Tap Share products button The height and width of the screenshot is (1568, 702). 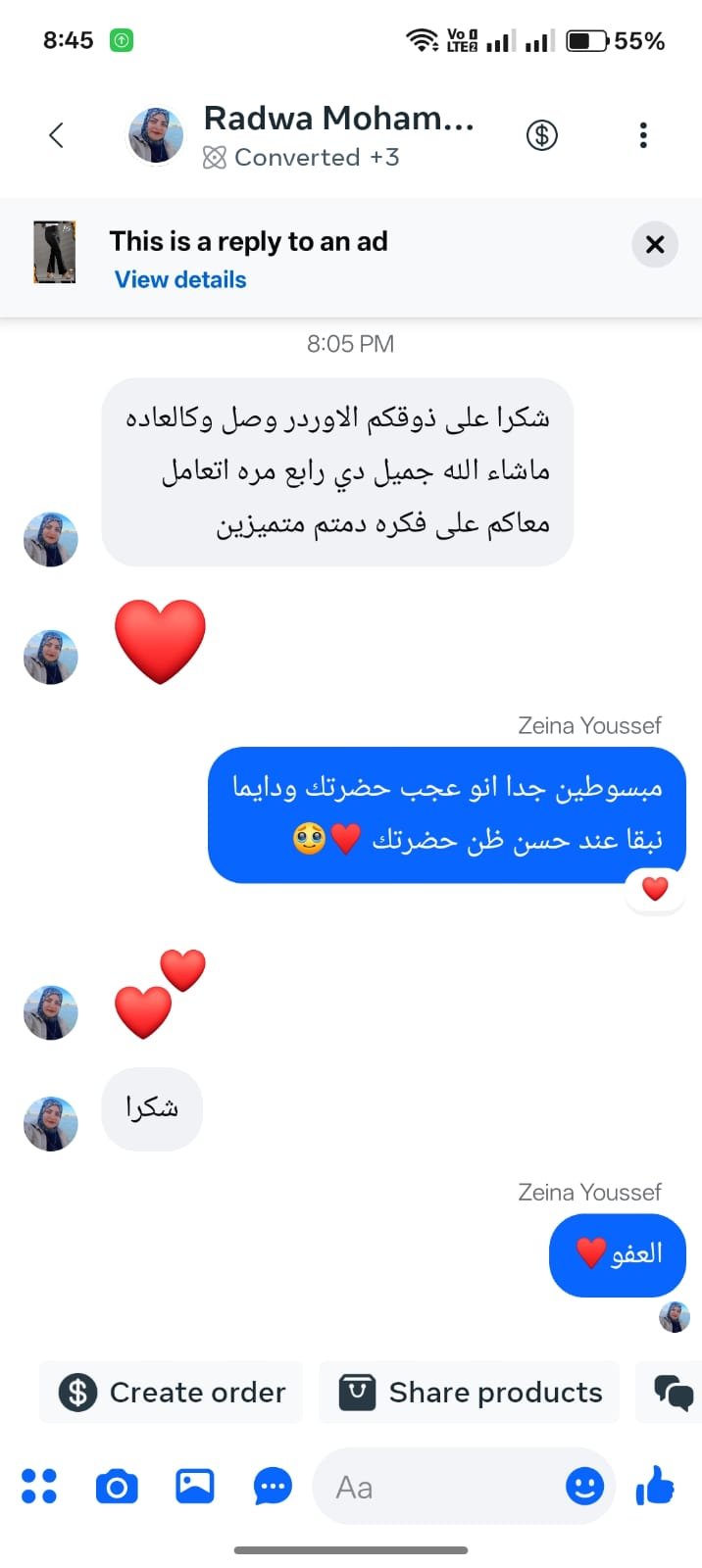[x=471, y=1393]
